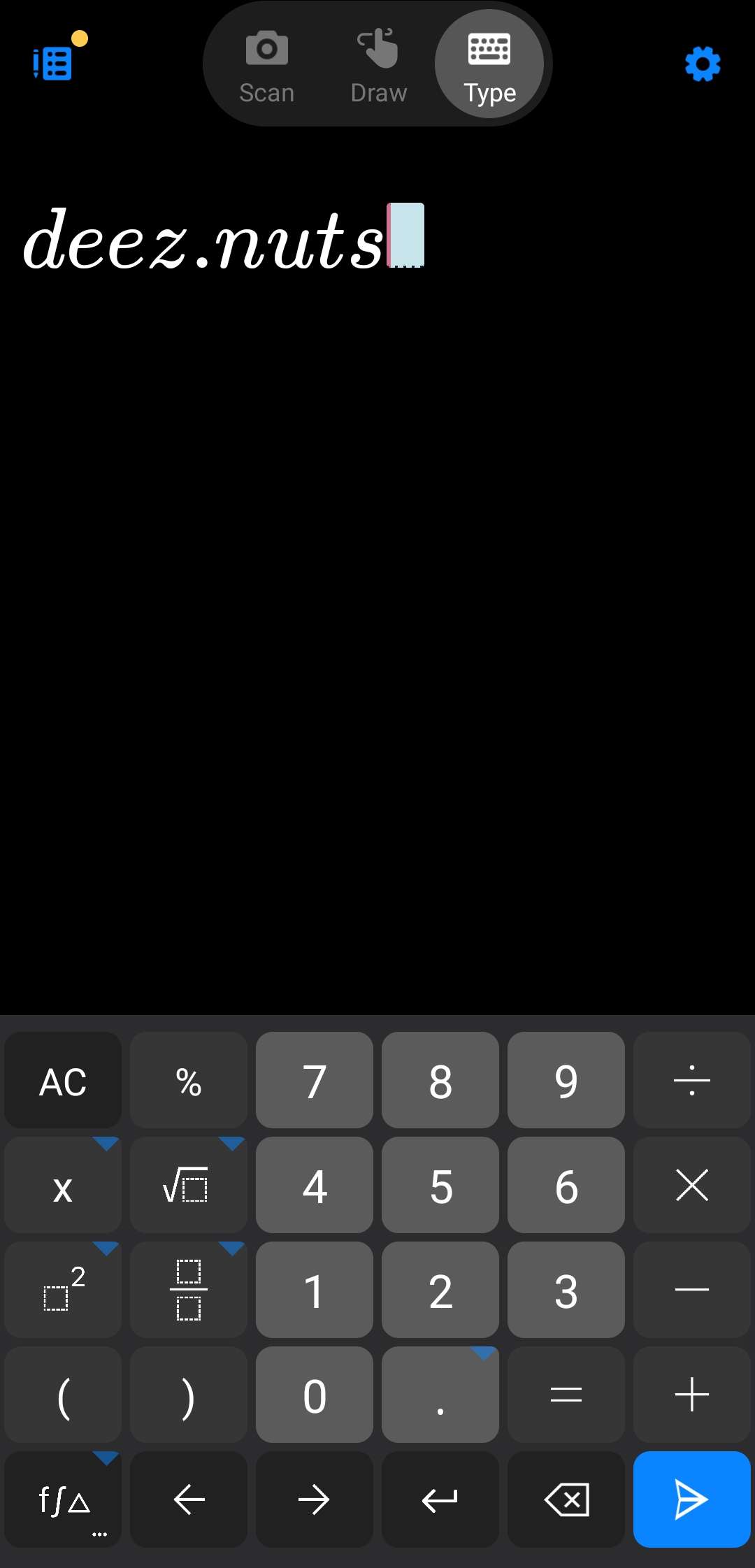Insert a new line with return key

tap(440, 1500)
